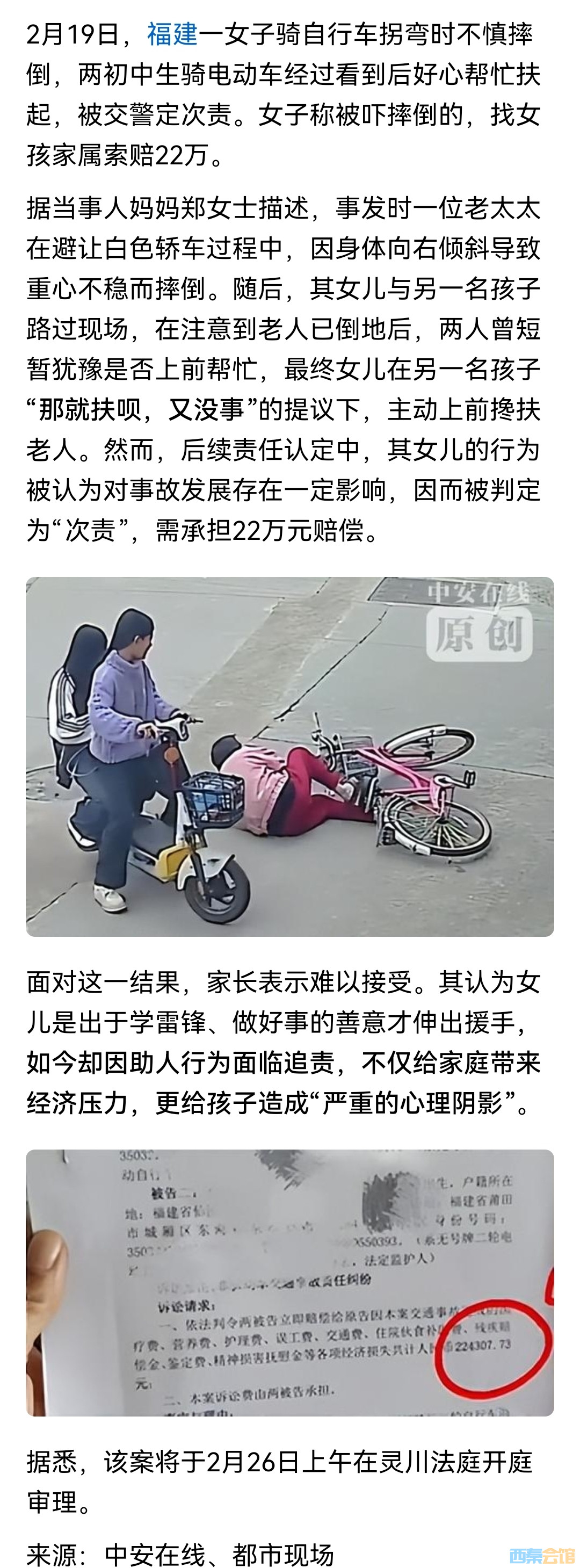
Task: Open the blue 福建 link
Action: [x=172, y=35]
